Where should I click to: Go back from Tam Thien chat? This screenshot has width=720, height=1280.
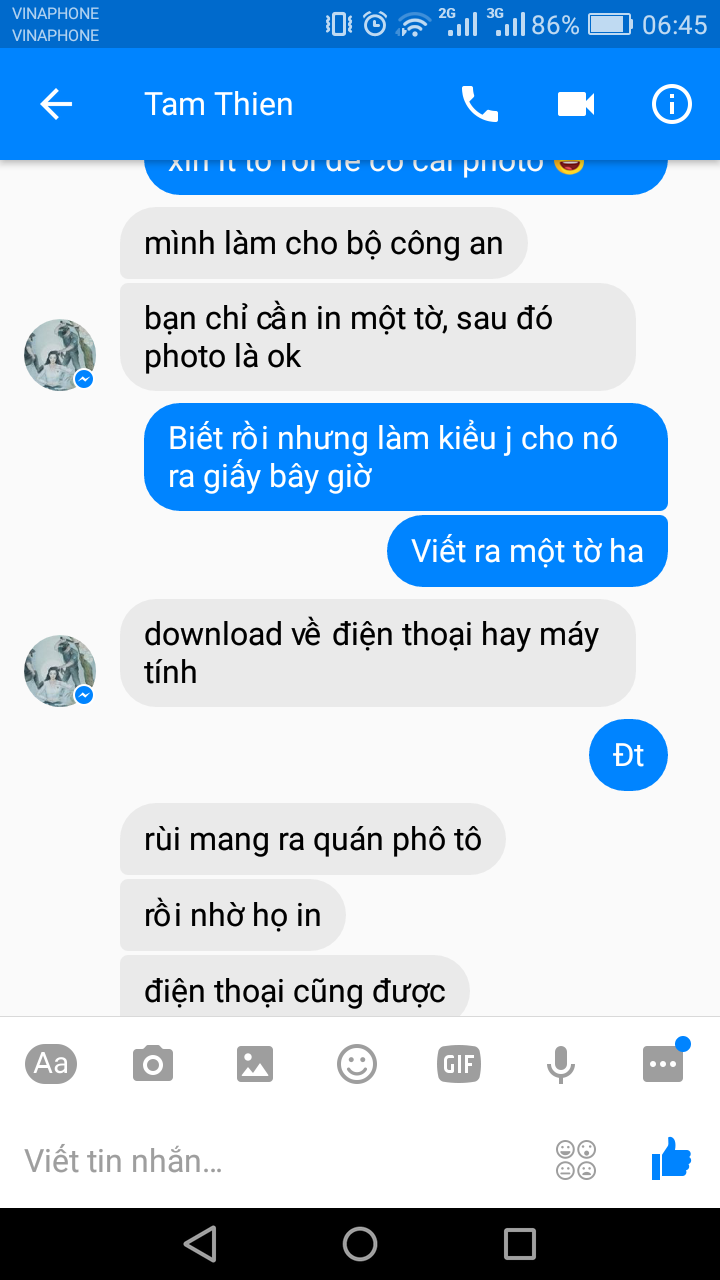click(56, 104)
